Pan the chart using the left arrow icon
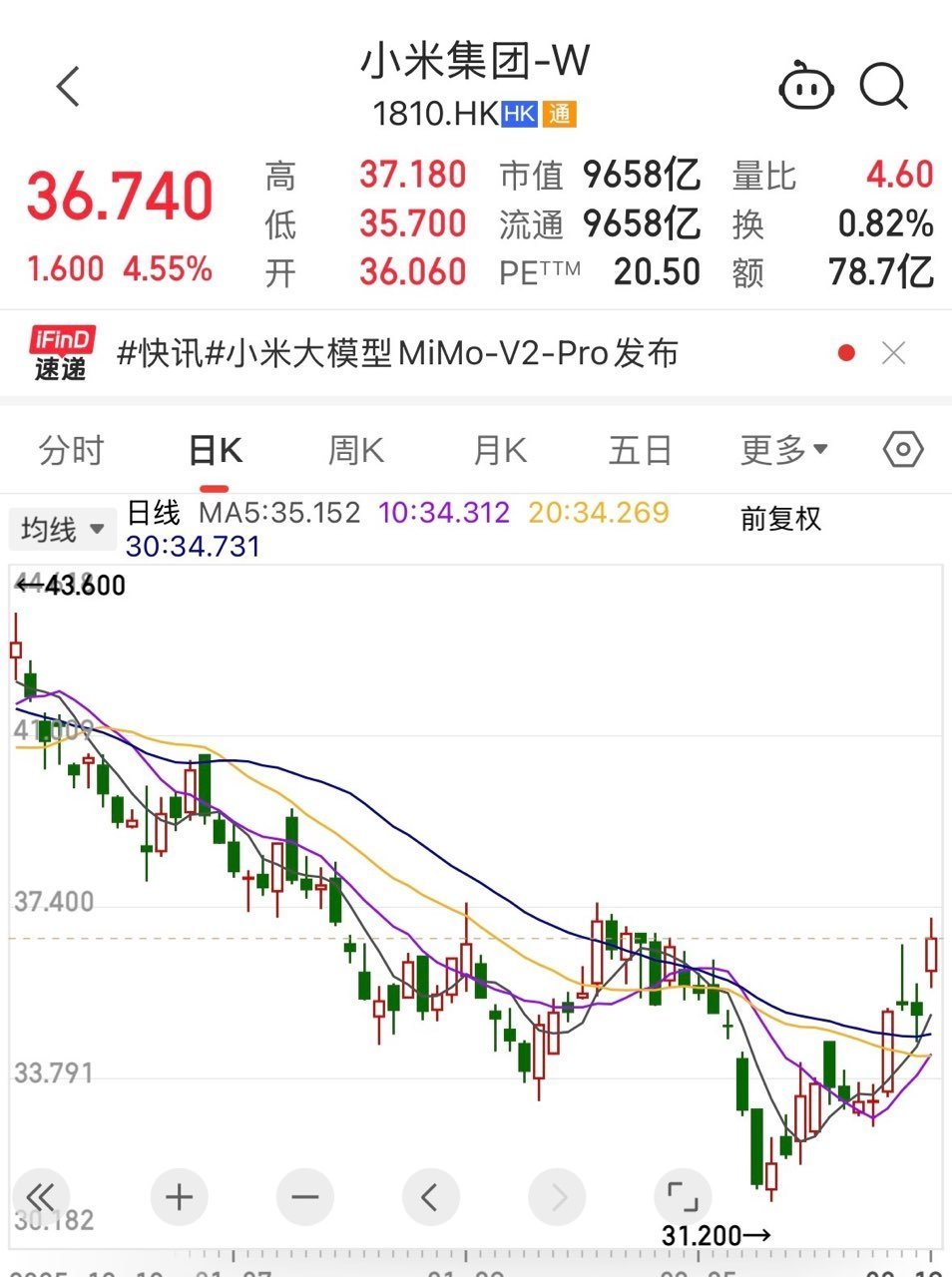The height and width of the screenshot is (1277, 952). (430, 1196)
